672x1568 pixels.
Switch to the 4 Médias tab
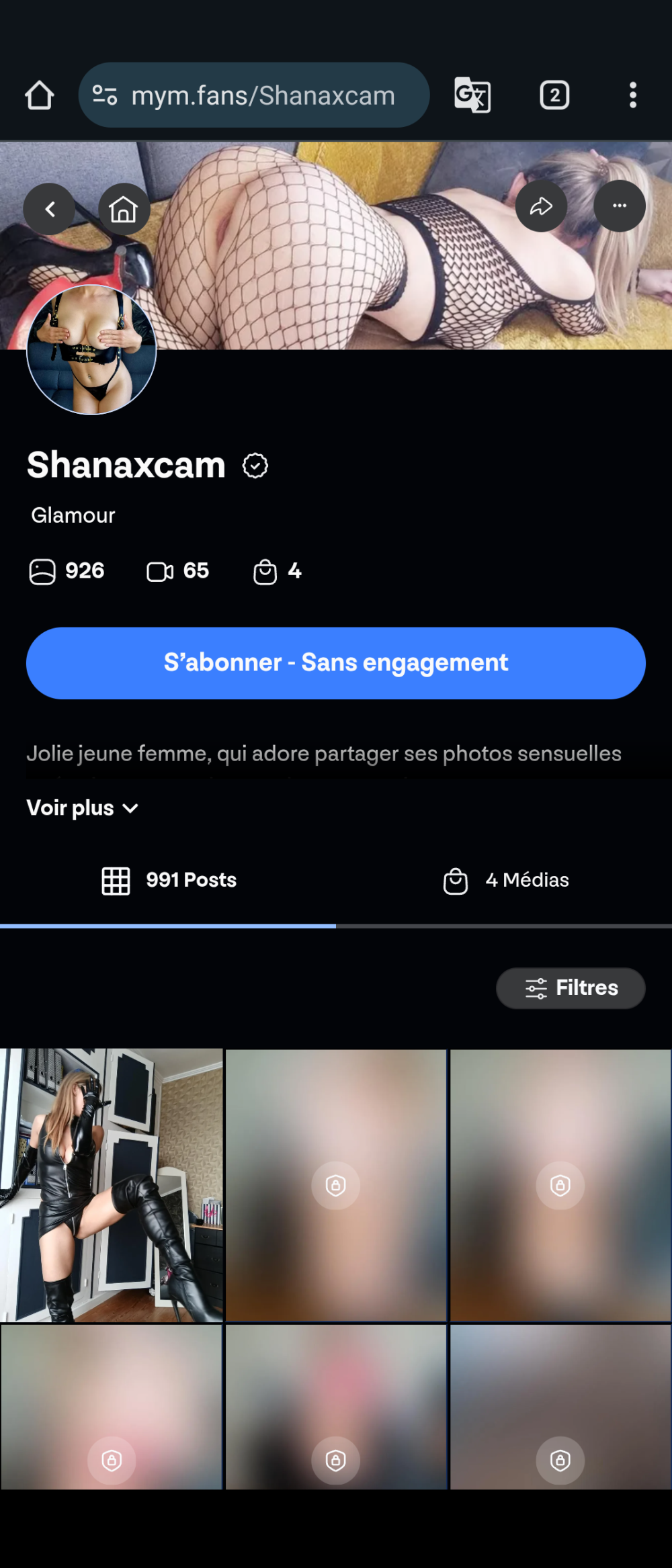click(504, 880)
